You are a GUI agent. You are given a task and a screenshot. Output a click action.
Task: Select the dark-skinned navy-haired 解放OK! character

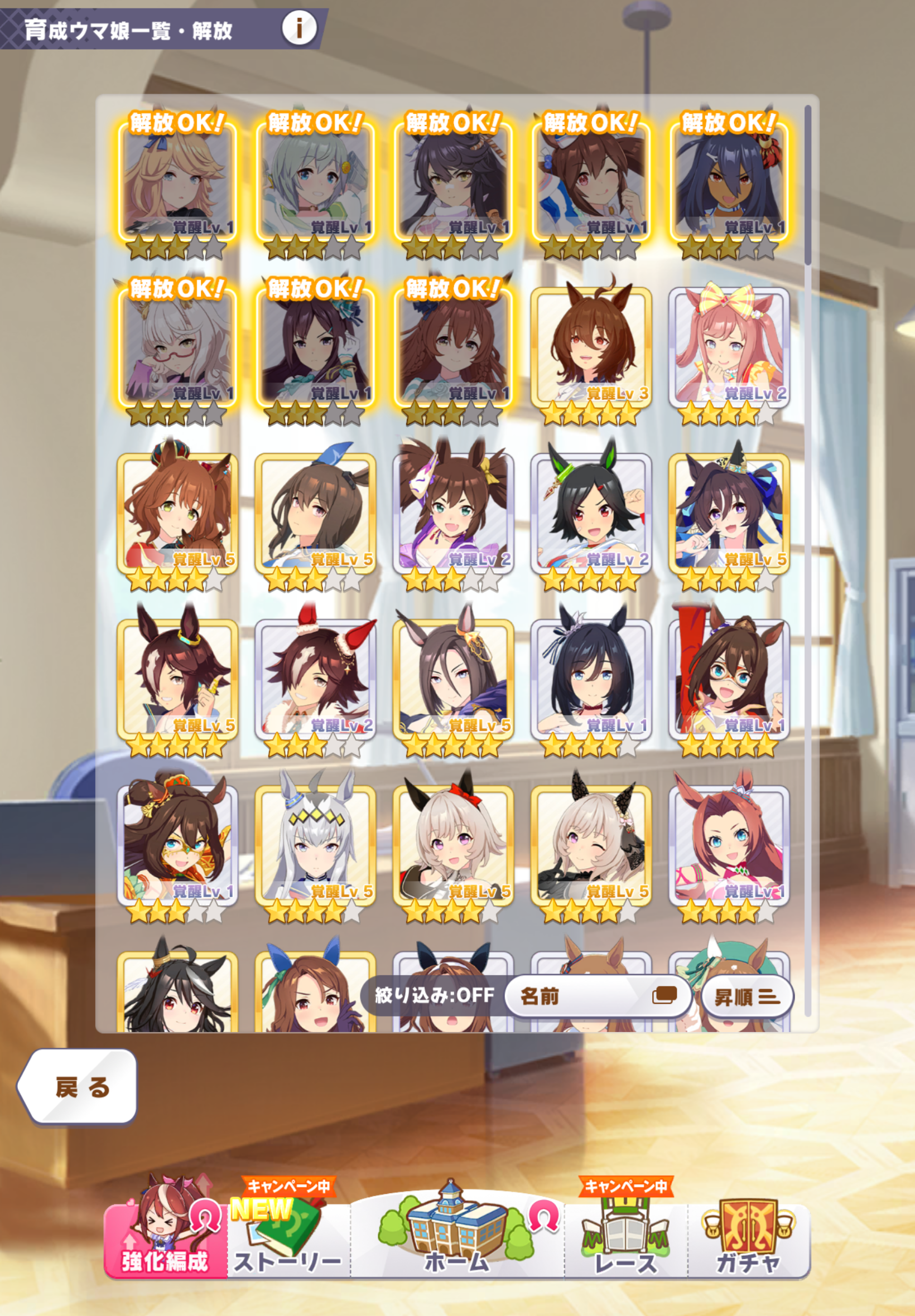click(729, 182)
